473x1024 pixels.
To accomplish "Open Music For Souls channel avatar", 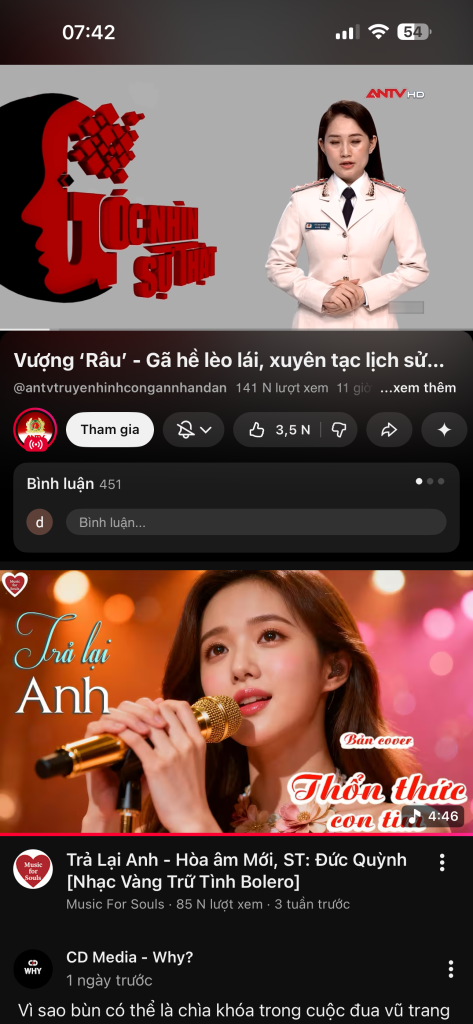I will (x=33, y=869).
